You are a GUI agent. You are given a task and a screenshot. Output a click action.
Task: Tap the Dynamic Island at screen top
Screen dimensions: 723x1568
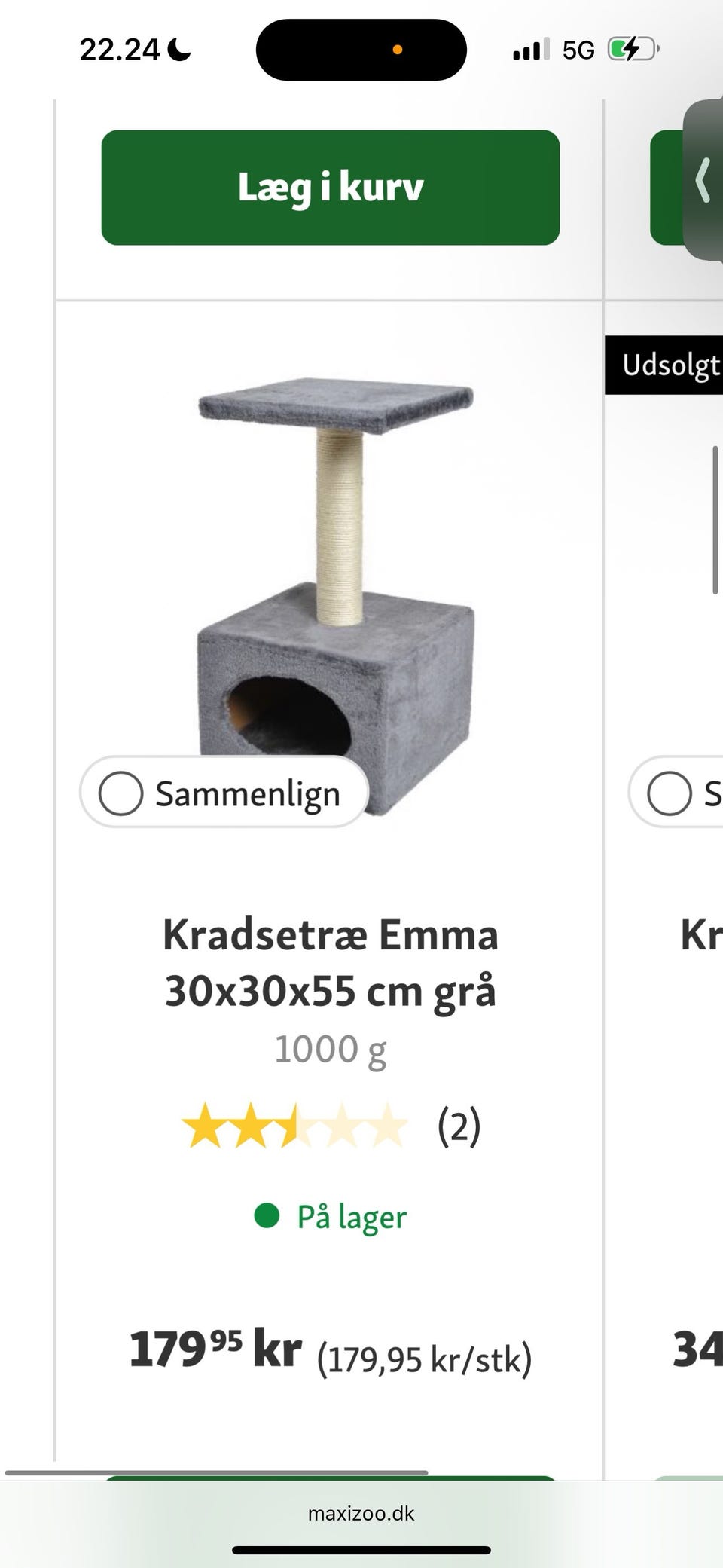coord(361,47)
